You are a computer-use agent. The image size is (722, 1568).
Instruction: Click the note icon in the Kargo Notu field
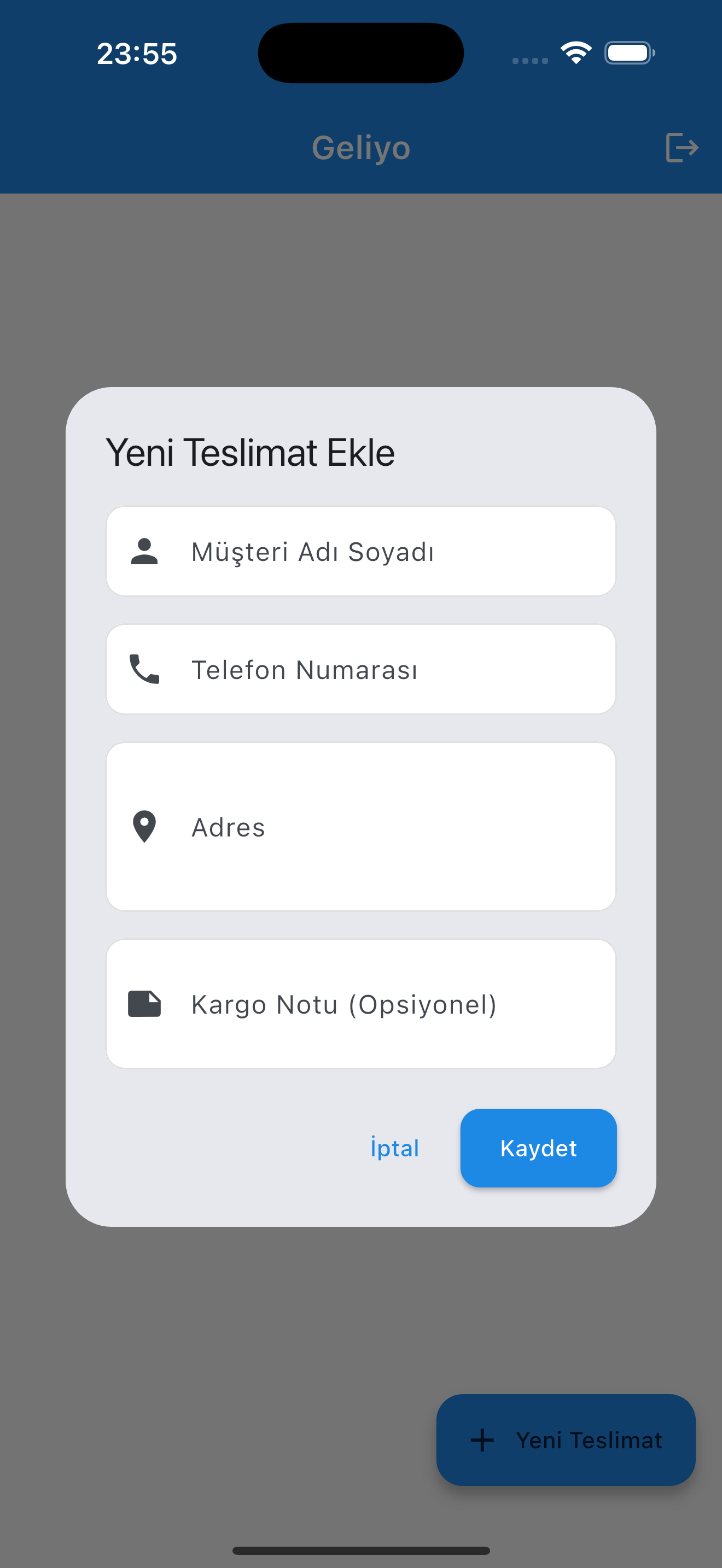pos(144,1003)
